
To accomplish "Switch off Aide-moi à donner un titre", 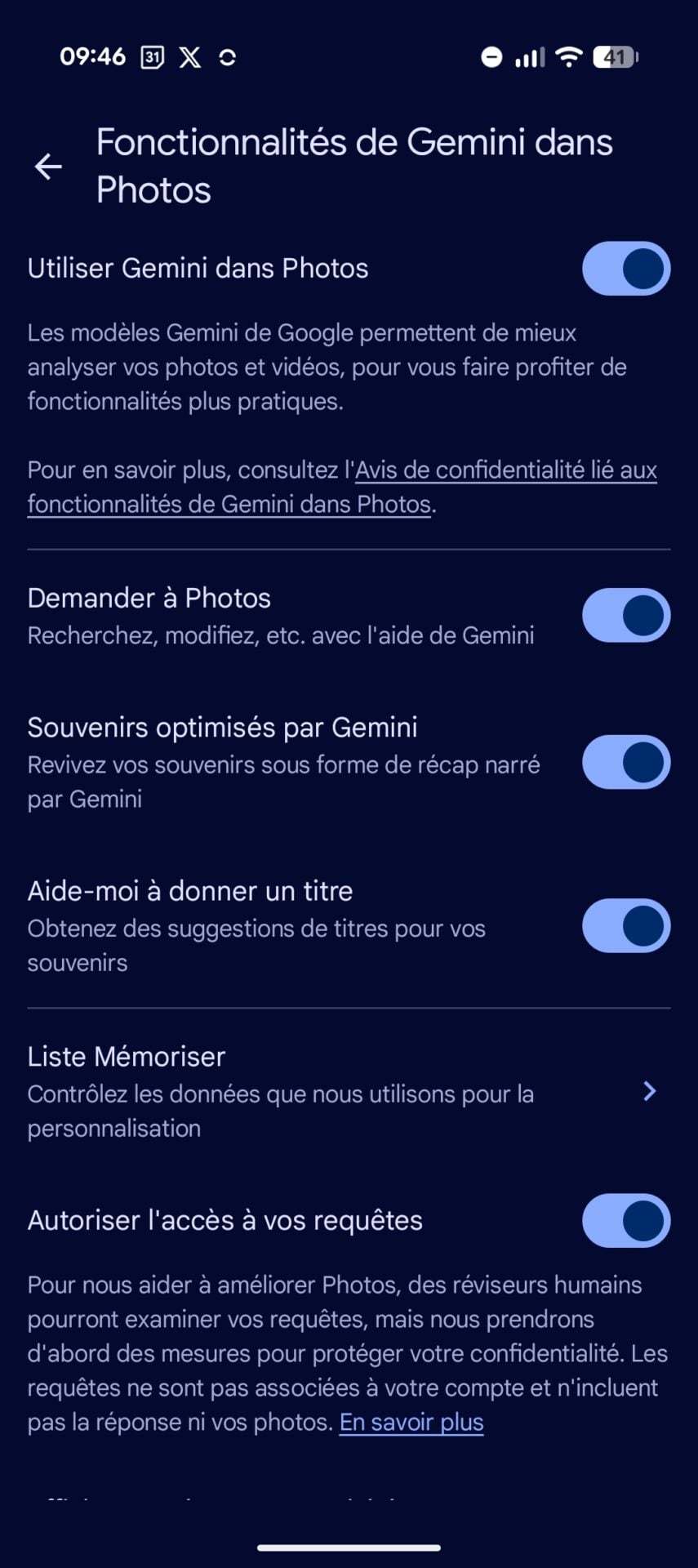I will coord(625,926).
